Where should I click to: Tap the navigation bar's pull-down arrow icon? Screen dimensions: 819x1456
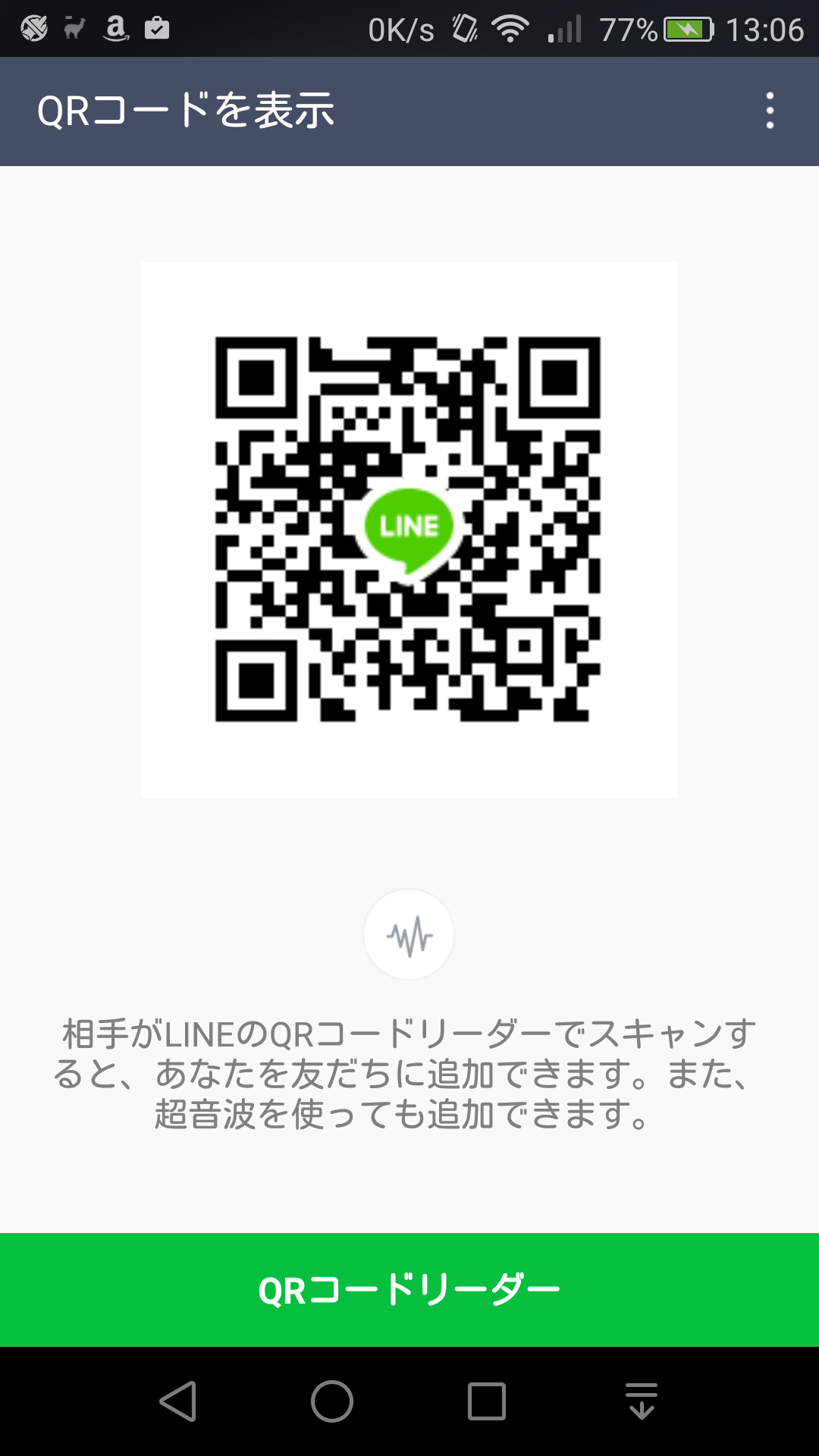(x=642, y=1401)
